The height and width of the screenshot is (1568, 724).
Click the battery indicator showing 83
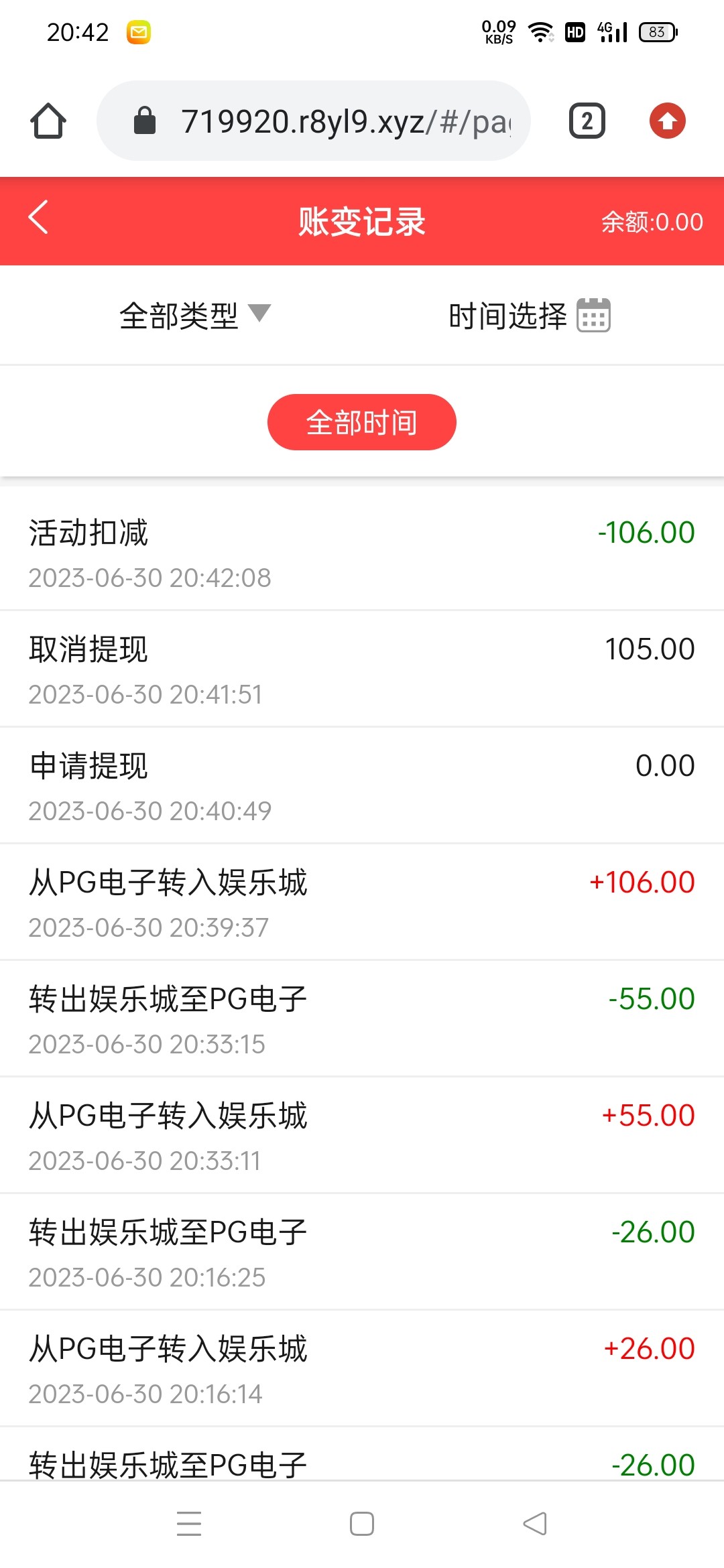click(658, 31)
